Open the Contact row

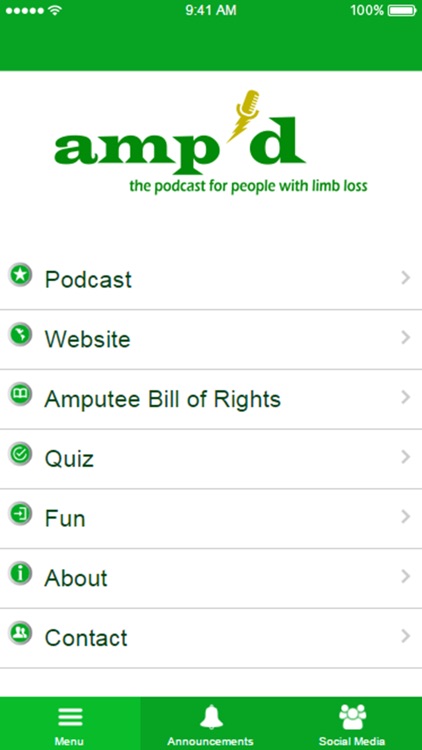211,639
